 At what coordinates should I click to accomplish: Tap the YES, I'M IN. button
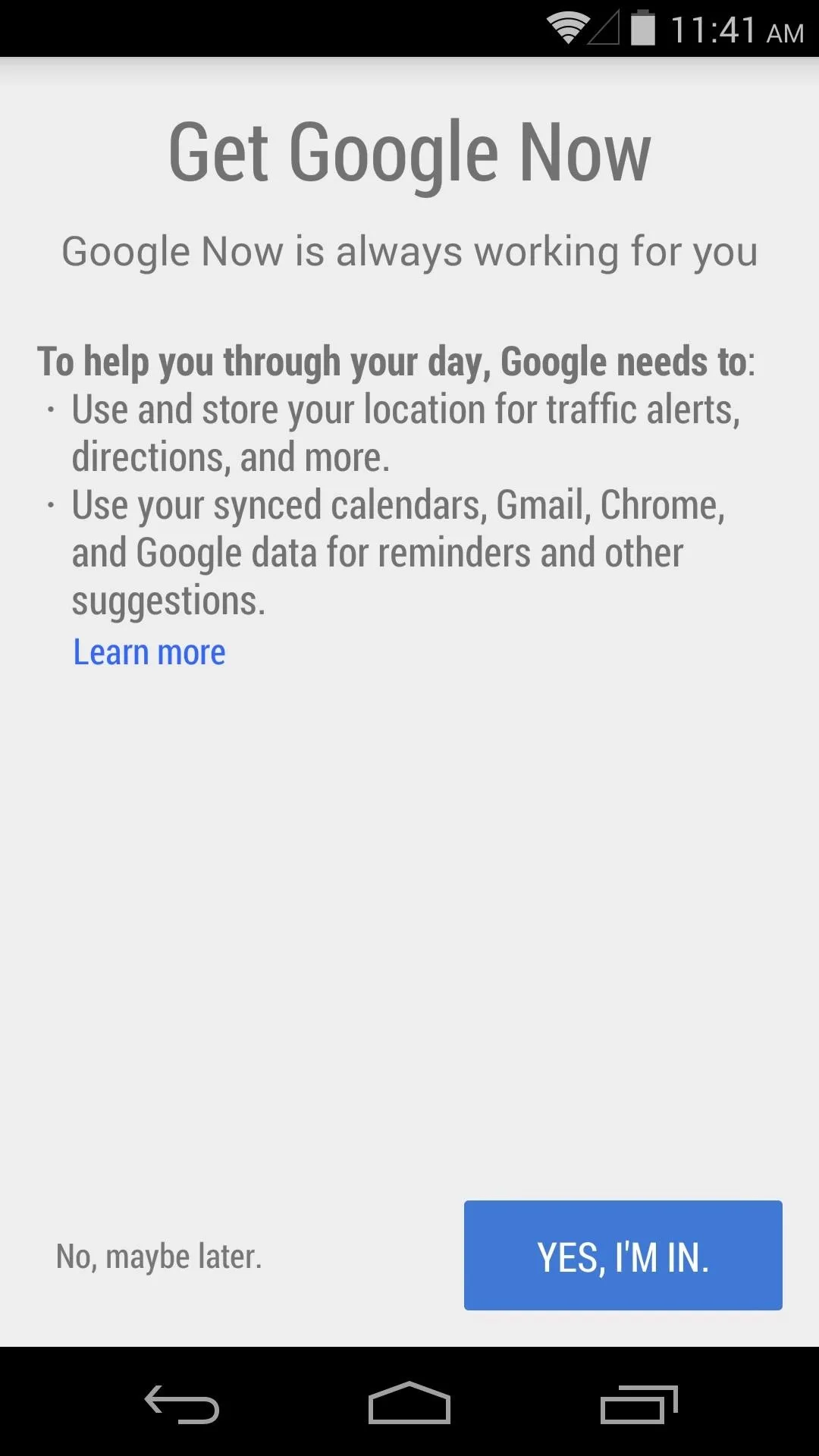pyautogui.click(x=623, y=1255)
